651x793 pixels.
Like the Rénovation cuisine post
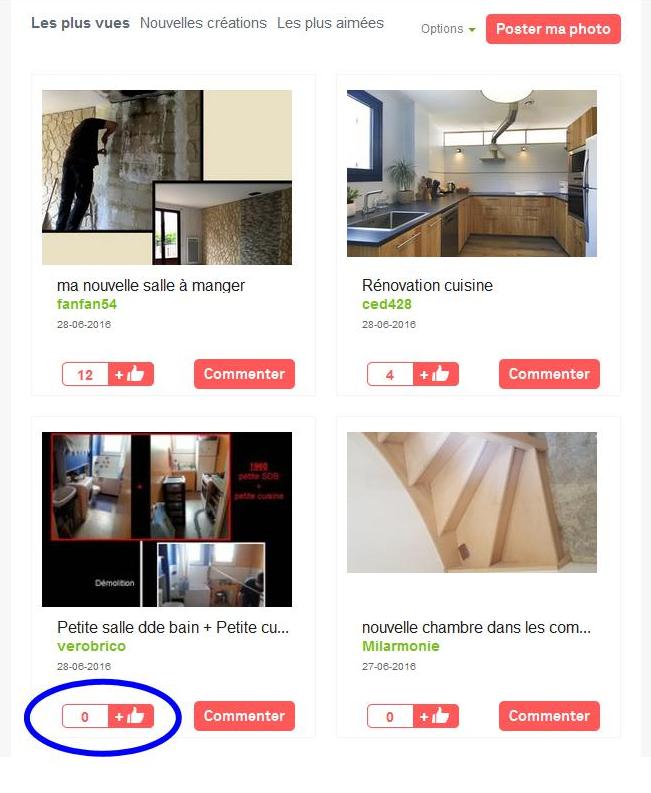coord(436,374)
